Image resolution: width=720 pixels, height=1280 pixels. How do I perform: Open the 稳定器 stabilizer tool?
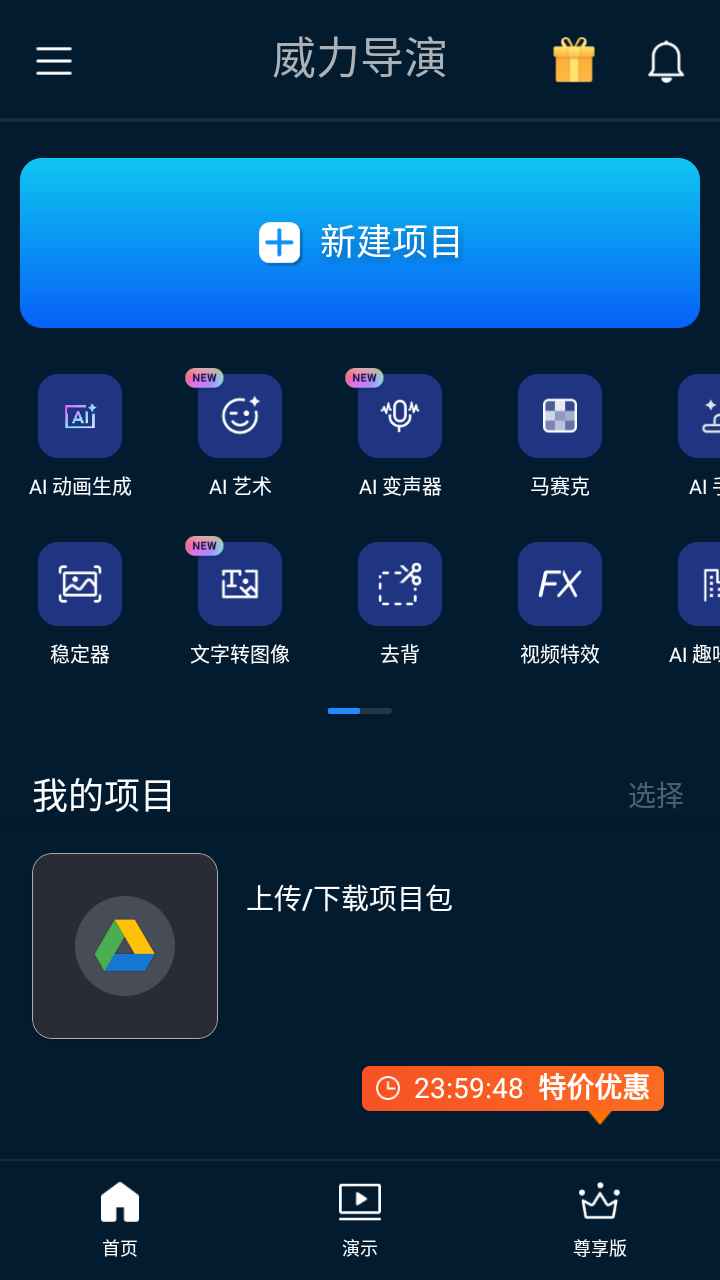pos(80,584)
